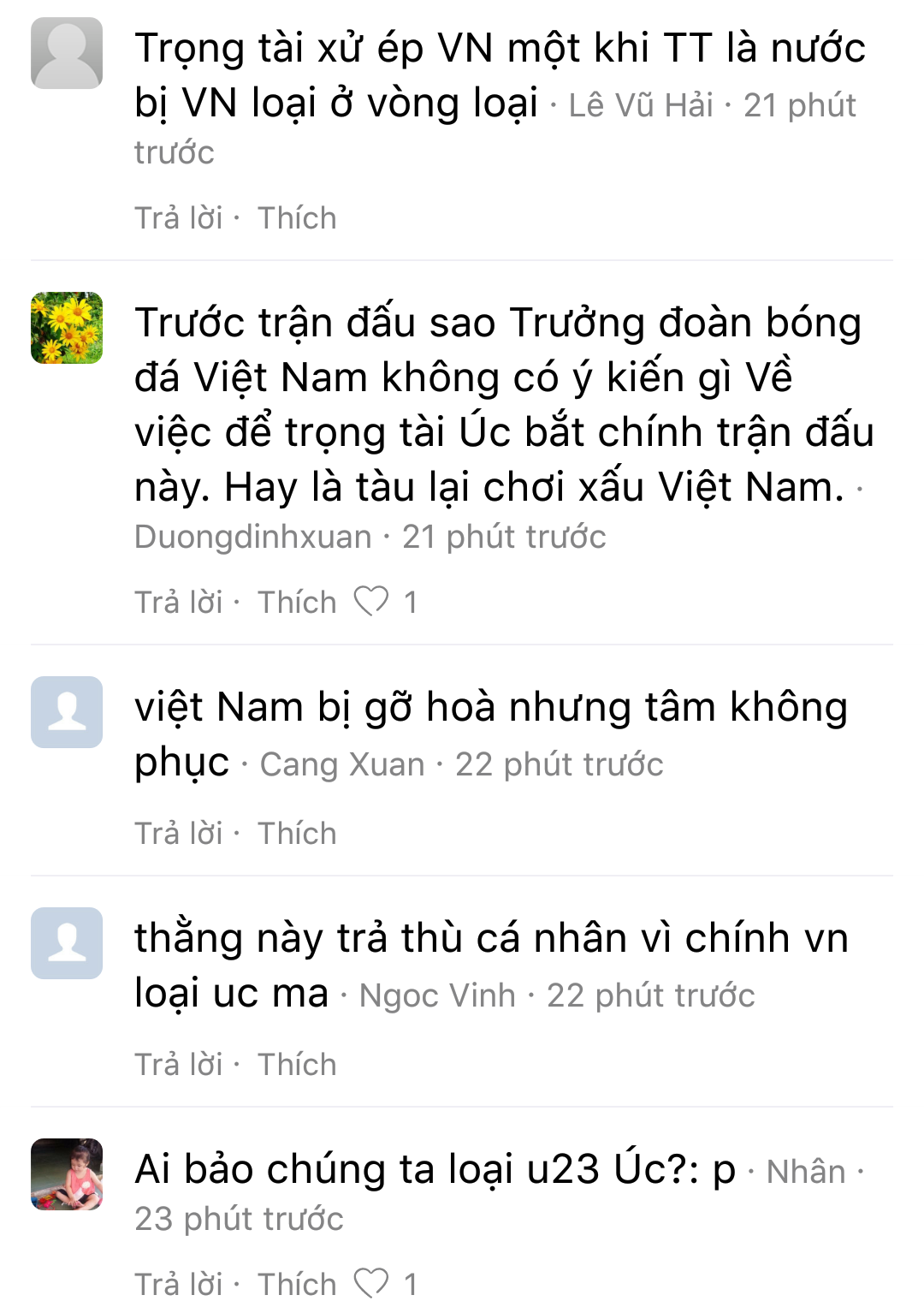Reply to Cang Xuan's comment
924x1307 pixels.
pos(178,834)
